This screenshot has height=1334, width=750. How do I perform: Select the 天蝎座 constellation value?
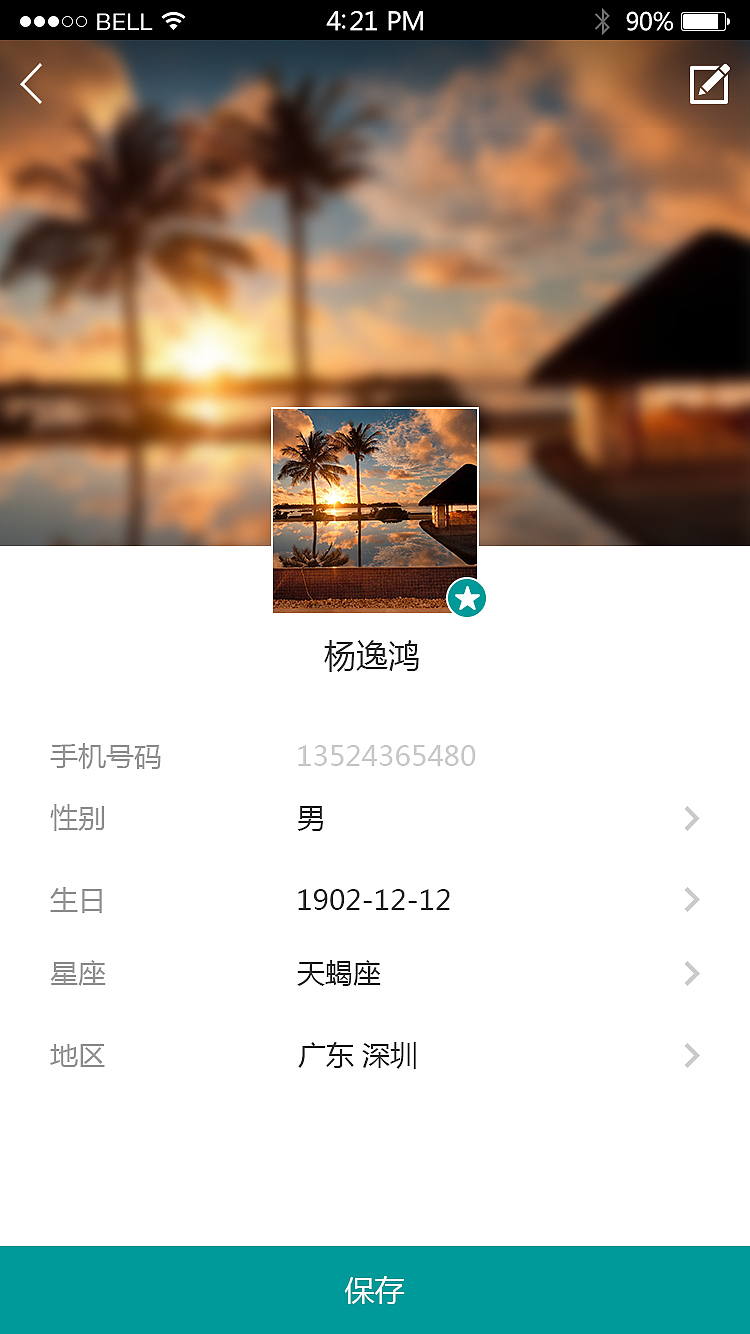340,973
